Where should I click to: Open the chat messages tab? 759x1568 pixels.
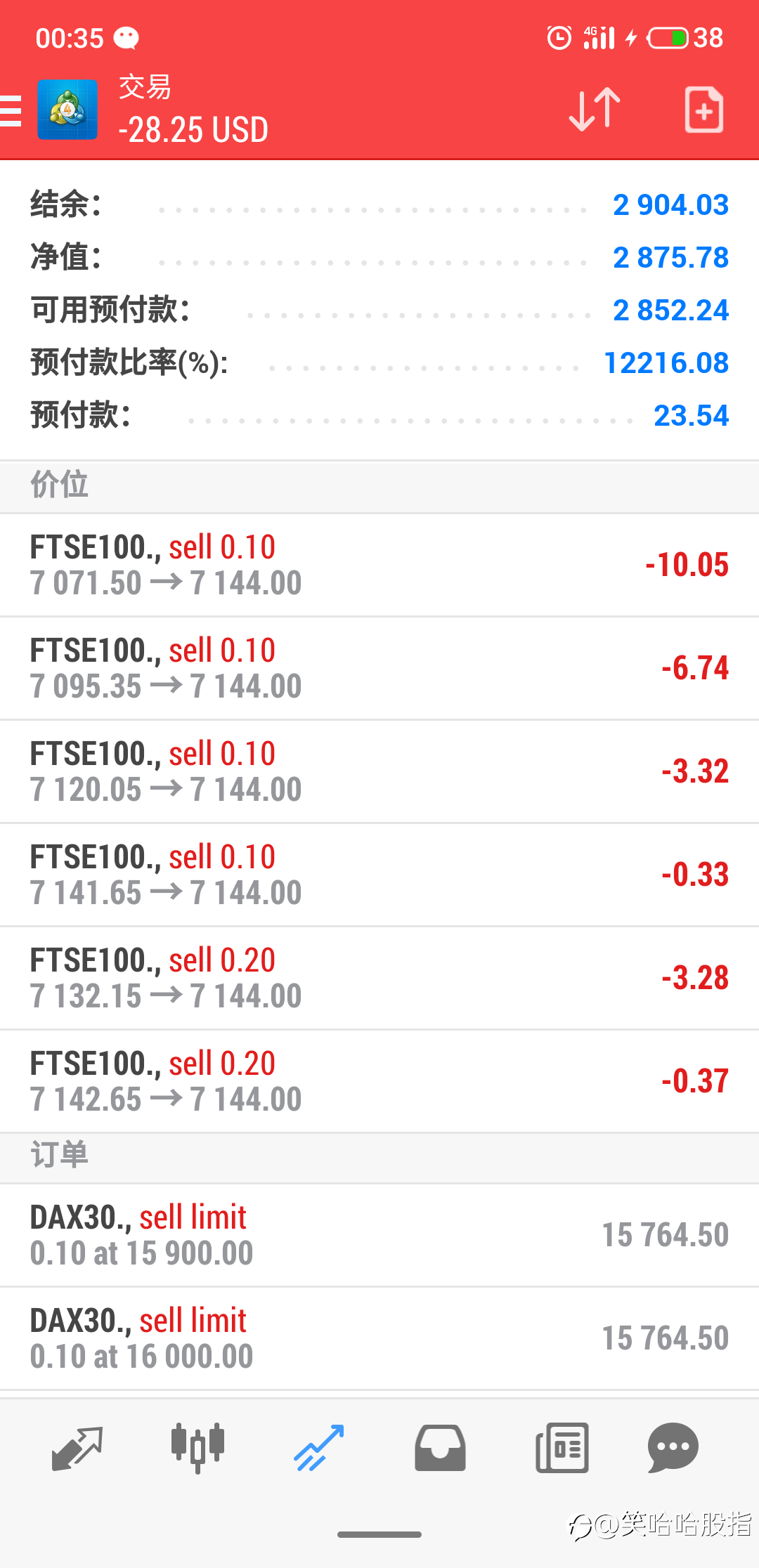(673, 1448)
